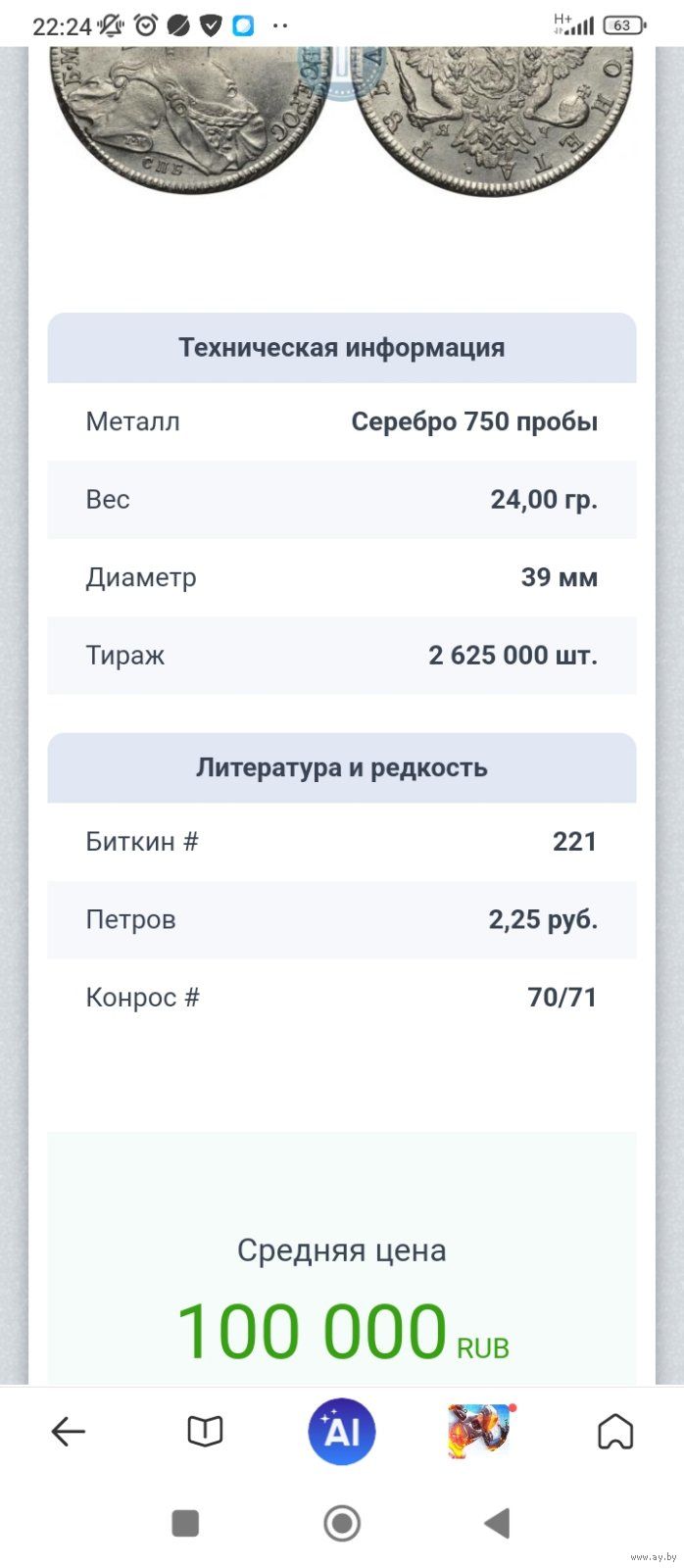The width and height of the screenshot is (684, 1568).
Task: Go back with the browser arrow
Action: [x=68, y=1432]
